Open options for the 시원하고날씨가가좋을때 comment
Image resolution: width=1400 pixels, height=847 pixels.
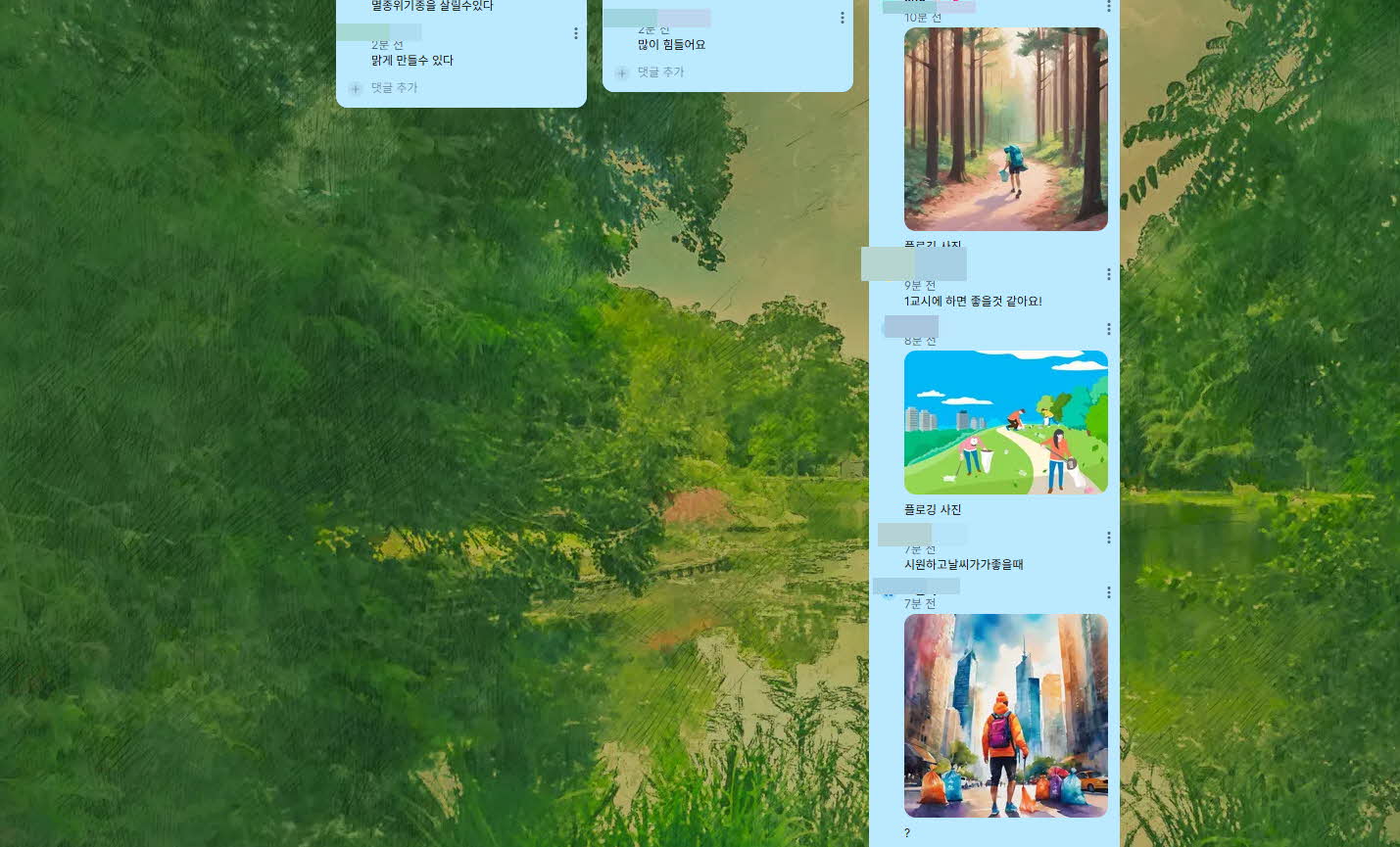(1108, 538)
